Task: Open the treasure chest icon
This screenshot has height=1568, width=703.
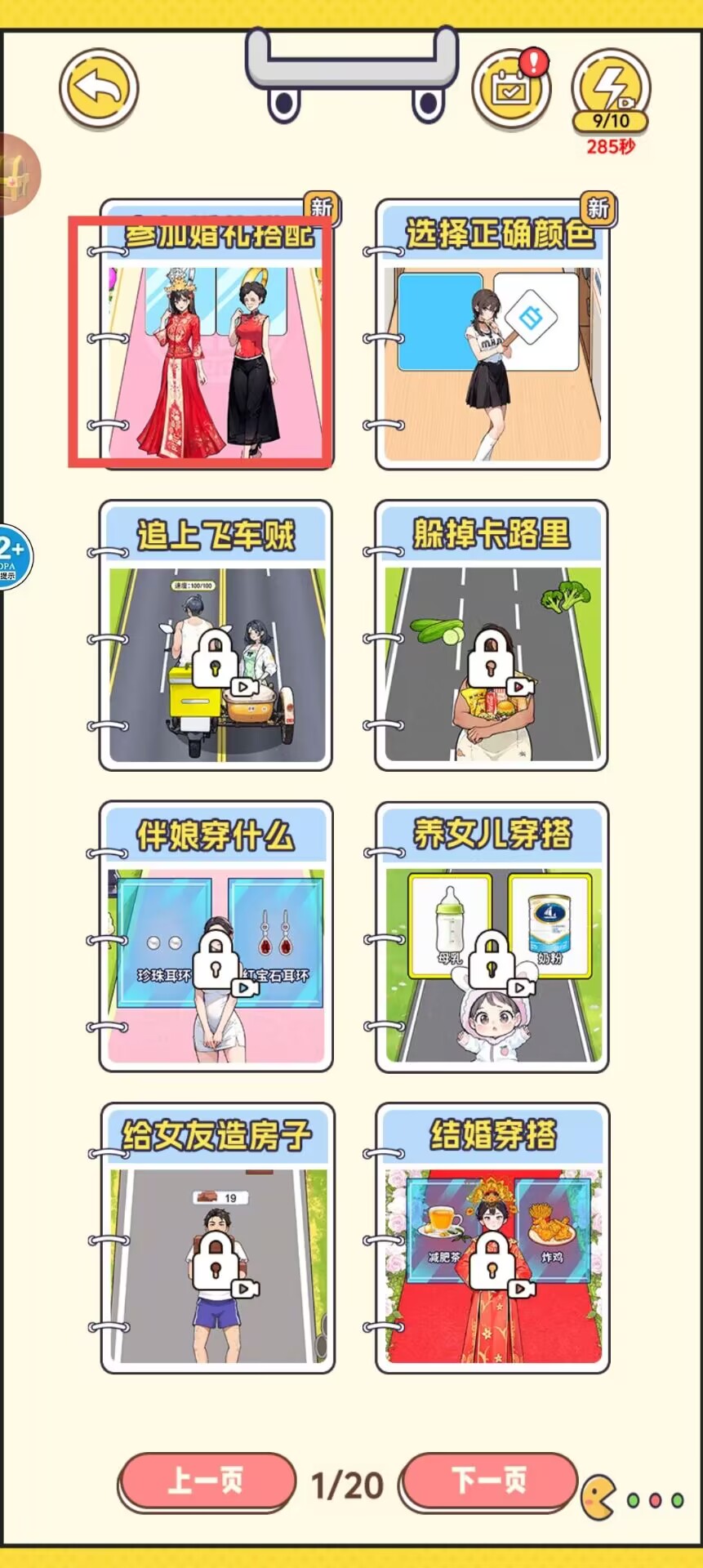Action: click(x=15, y=174)
